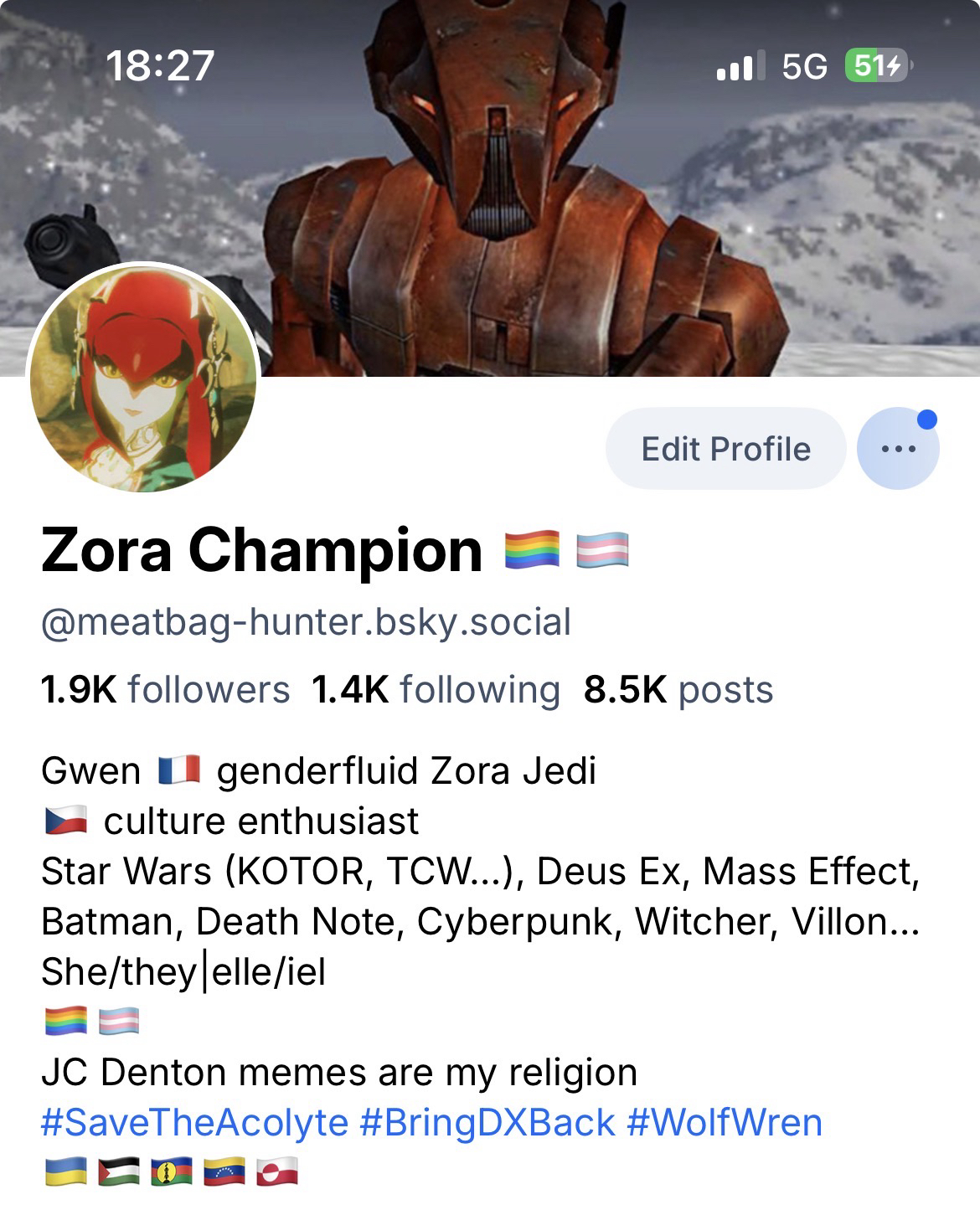Open the 1.9K followers list
The width and height of the screenshot is (980, 1210).
(165, 690)
